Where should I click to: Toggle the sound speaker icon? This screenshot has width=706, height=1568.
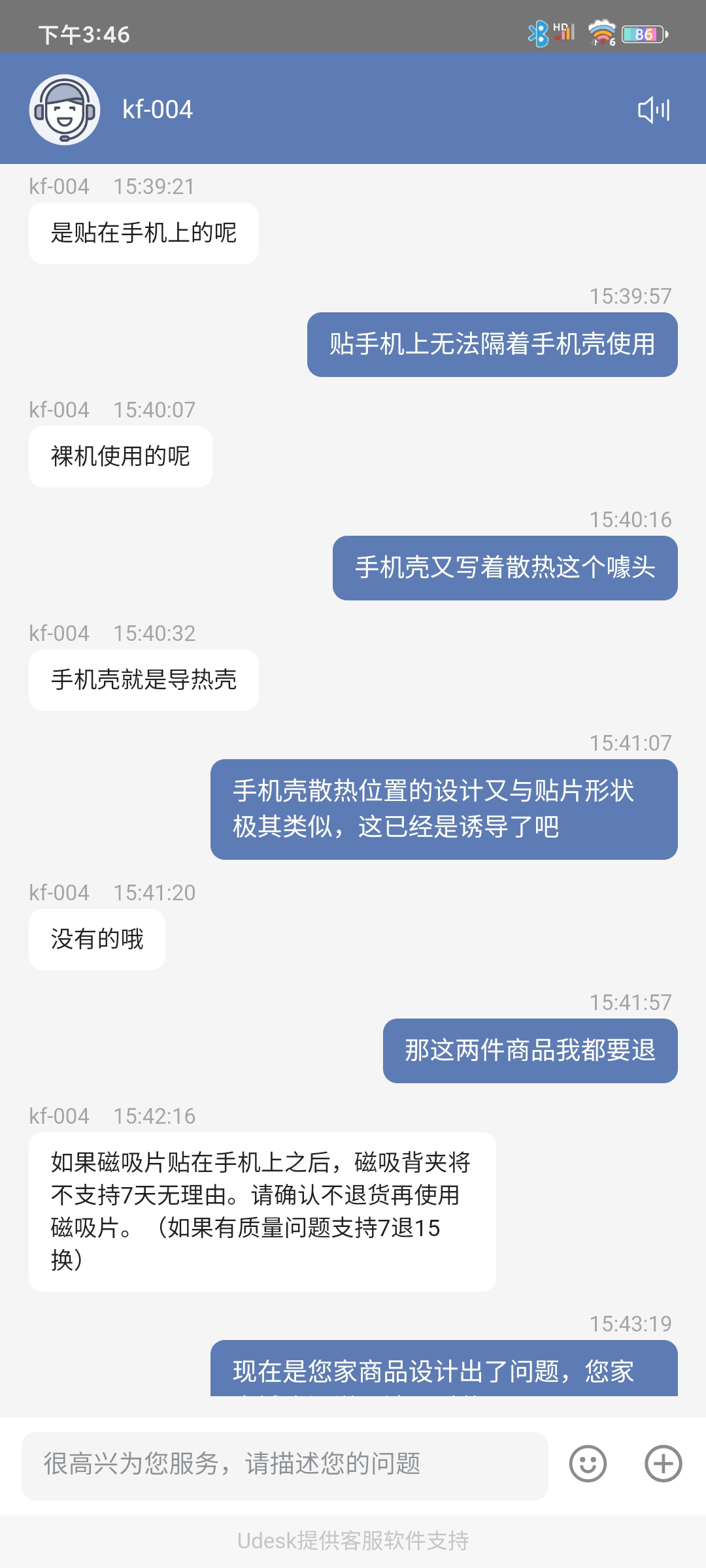654,110
